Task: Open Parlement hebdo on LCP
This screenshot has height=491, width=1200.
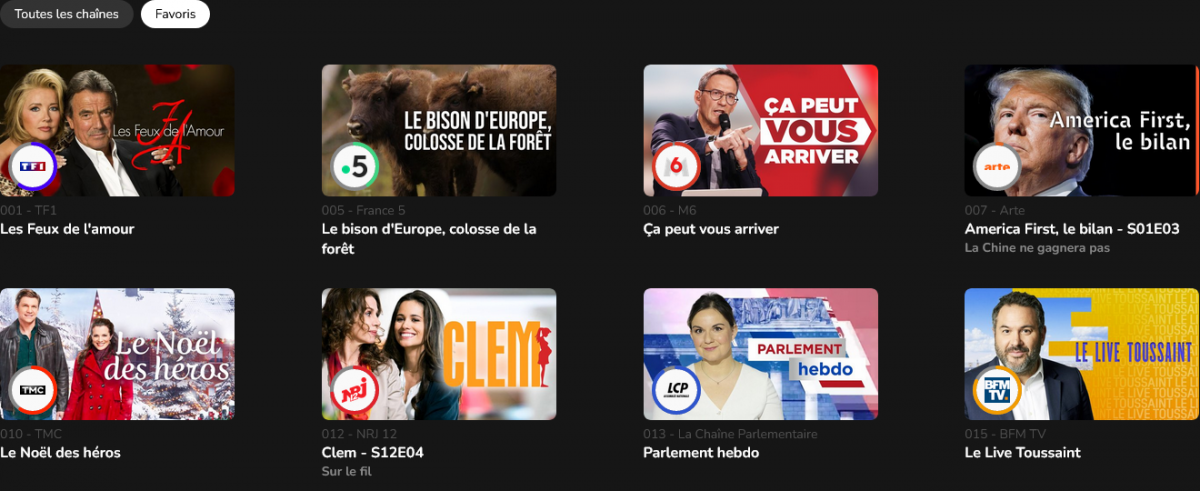Action: (760, 354)
